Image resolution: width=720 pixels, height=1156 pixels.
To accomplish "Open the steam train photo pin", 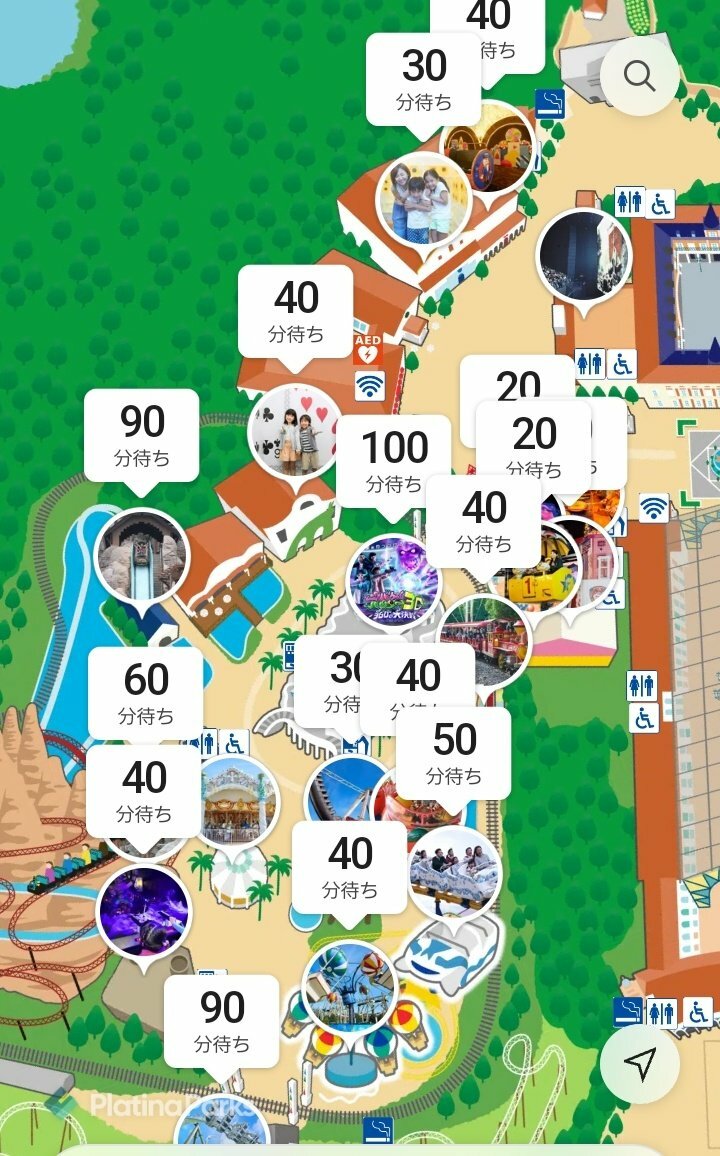I will coord(484,640).
